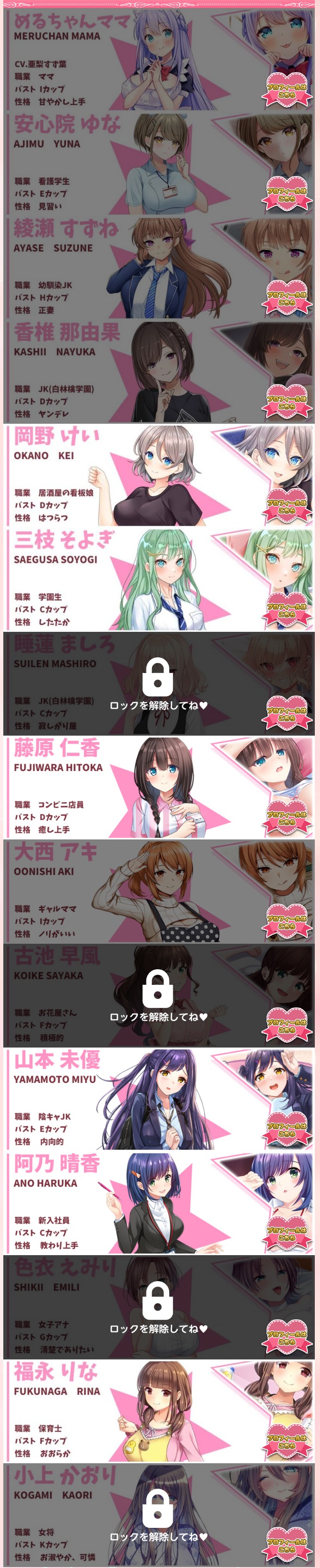320x1568 pixels.
Task: Open Yamamoto Miyu's profile button
Action: [286, 1130]
